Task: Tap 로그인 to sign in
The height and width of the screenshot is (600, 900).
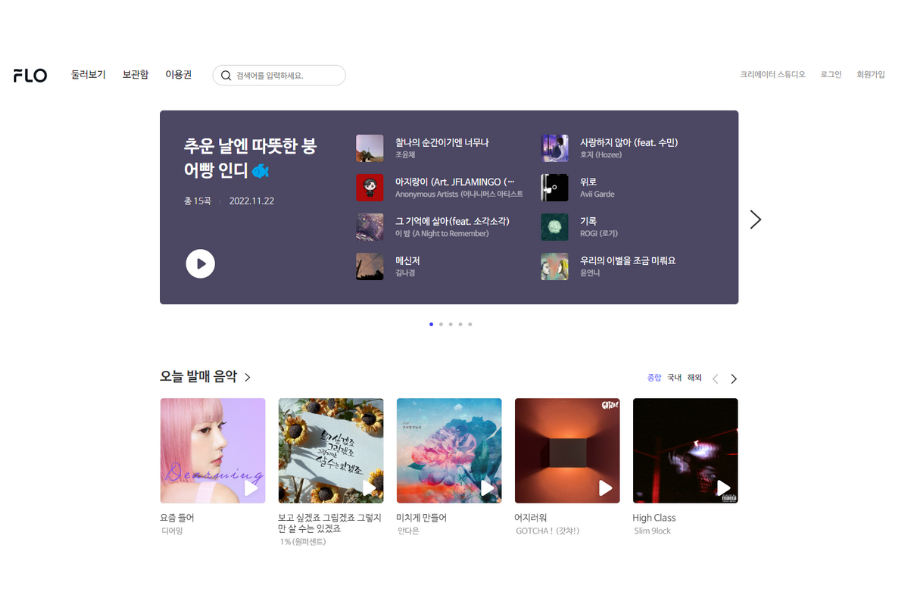Action: (x=831, y=75)
